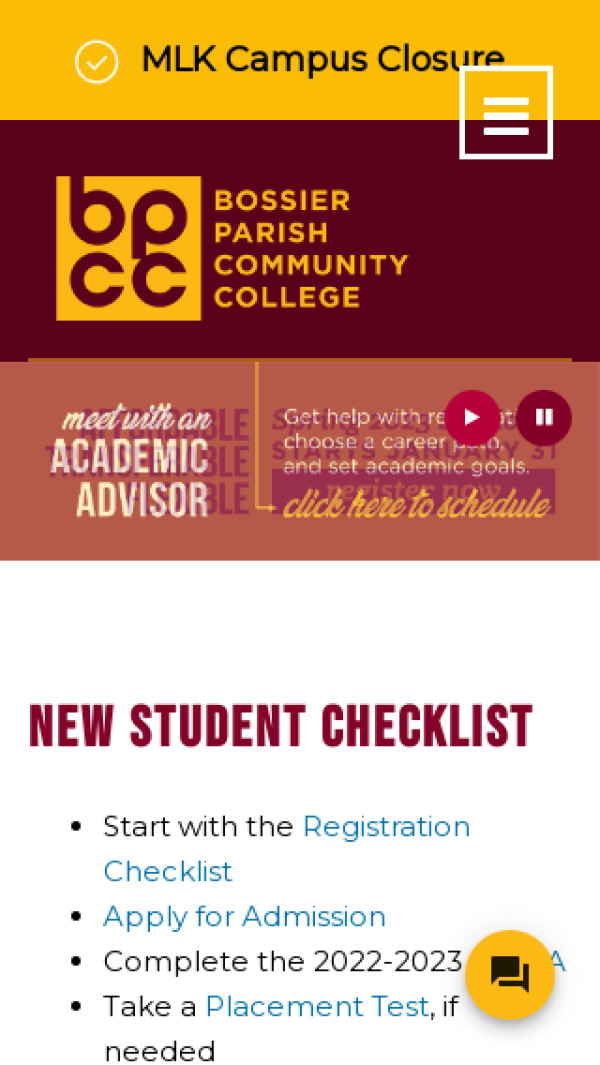
Task: Open the Placement Test link
Action: (x=317, y=1007)
